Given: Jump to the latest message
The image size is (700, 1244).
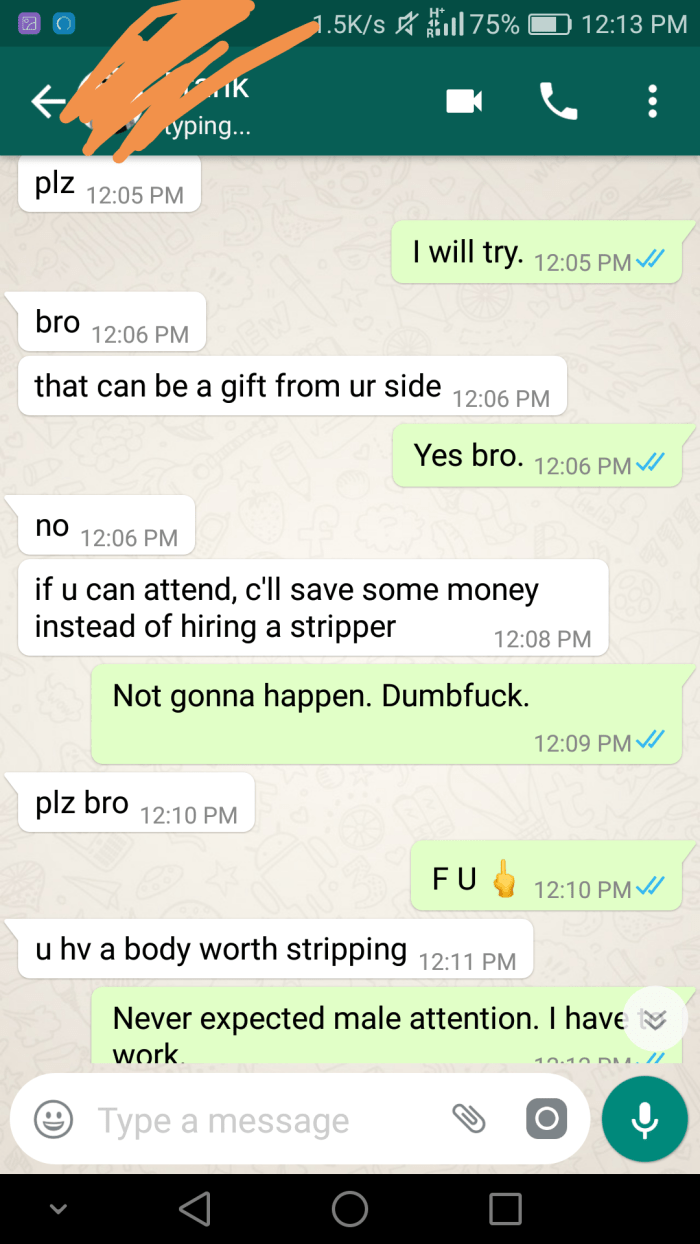Looking at the screenshot, I should click(x=655, y=1019).
